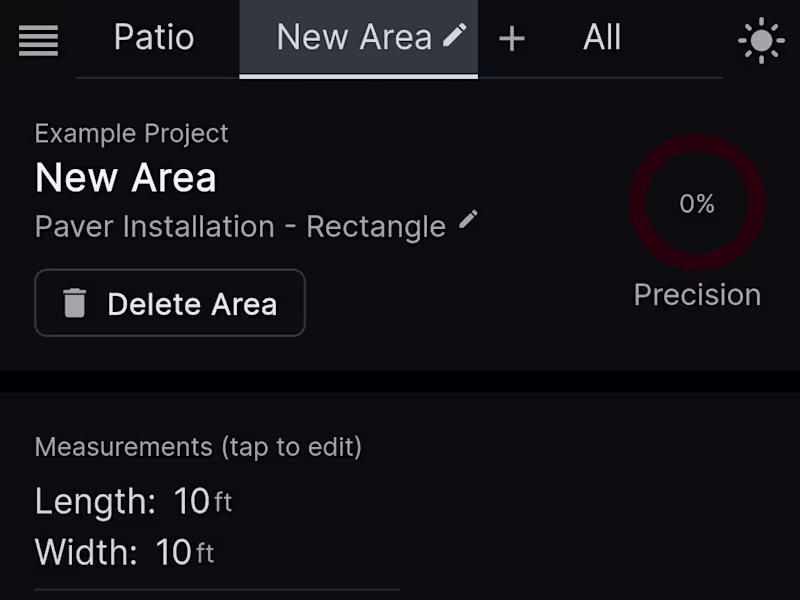This screenshot has height=600, width=800.
Task: Open the hamburger drawer menu
Action: pyautogui.click(x=38, y=40)
